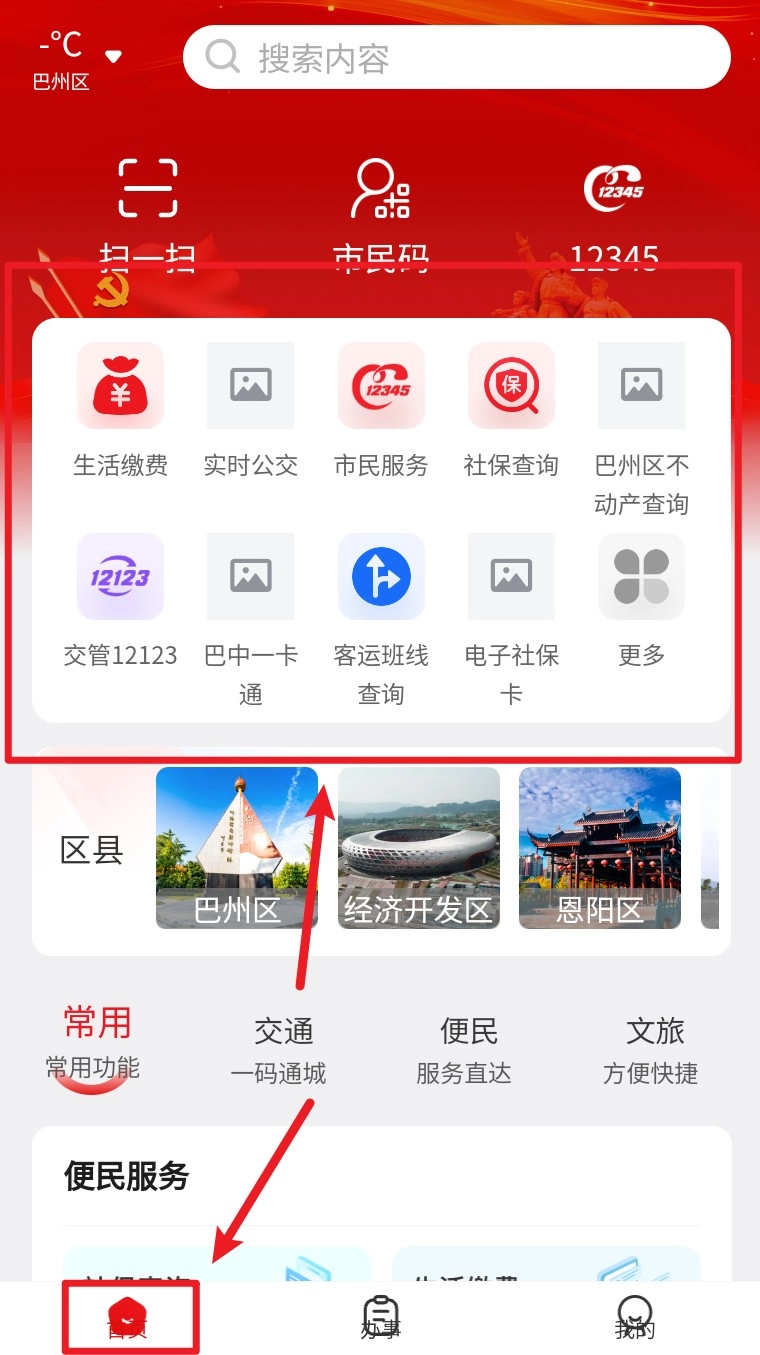Tap 更多 to see more services
The width and height of the screenshot is (760, 1355).
pos(641,600)
